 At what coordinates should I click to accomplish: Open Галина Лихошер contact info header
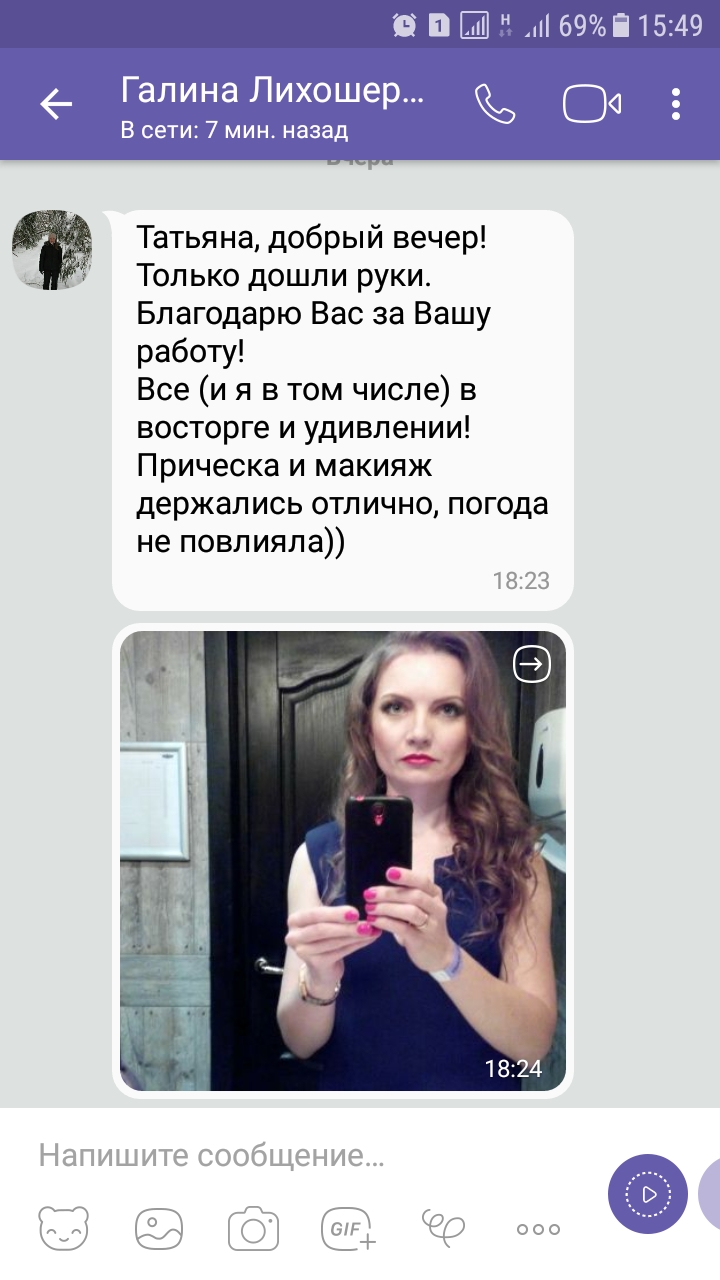[272, 106]
